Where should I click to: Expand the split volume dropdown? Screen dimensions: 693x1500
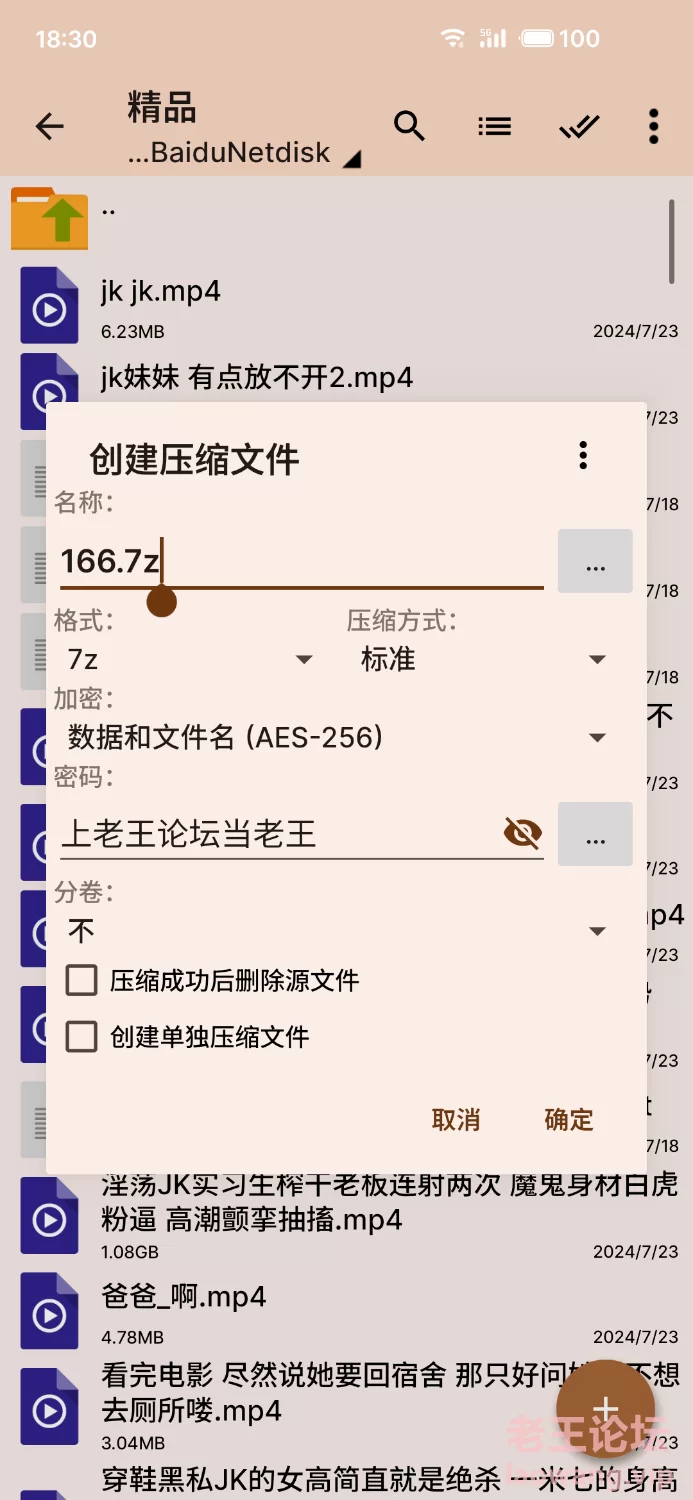point(337,931)
